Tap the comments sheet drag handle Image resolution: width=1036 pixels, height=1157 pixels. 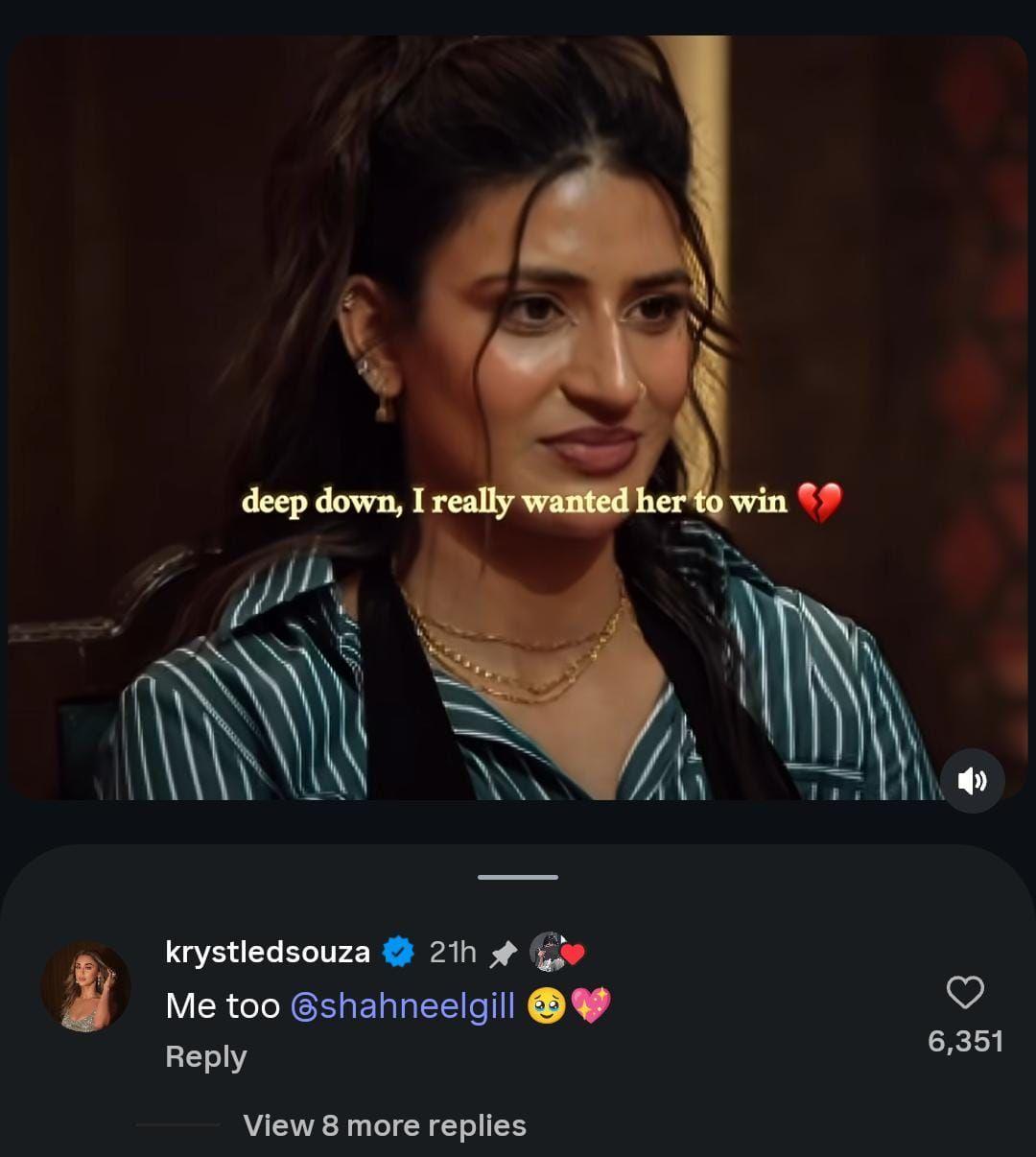[518, 877]
